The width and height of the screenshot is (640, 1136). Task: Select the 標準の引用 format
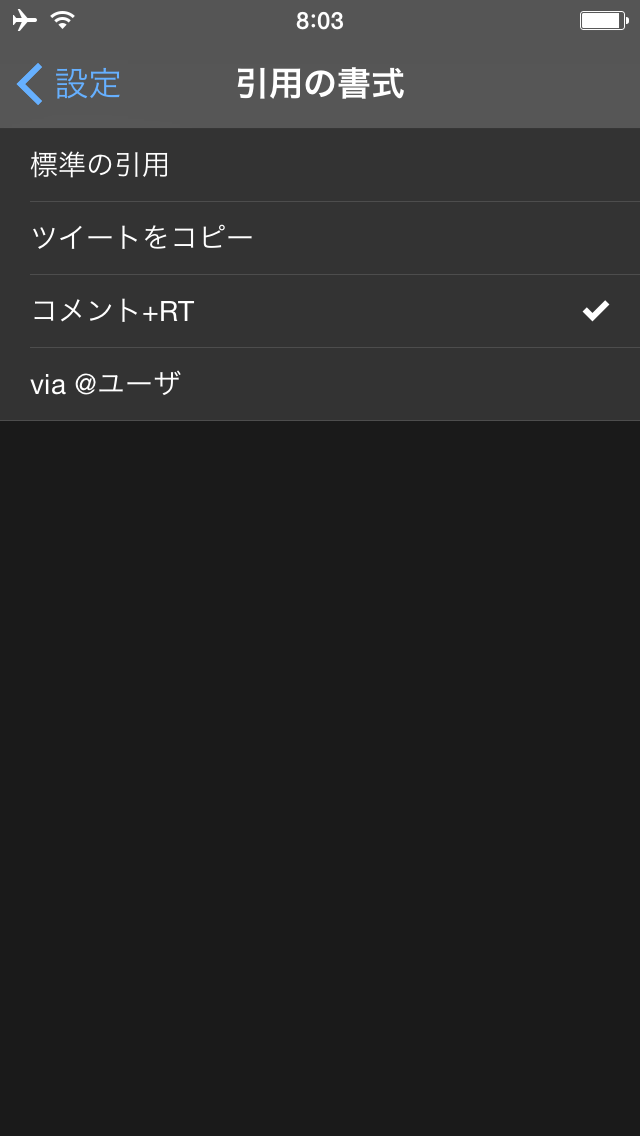coord(320,165)
